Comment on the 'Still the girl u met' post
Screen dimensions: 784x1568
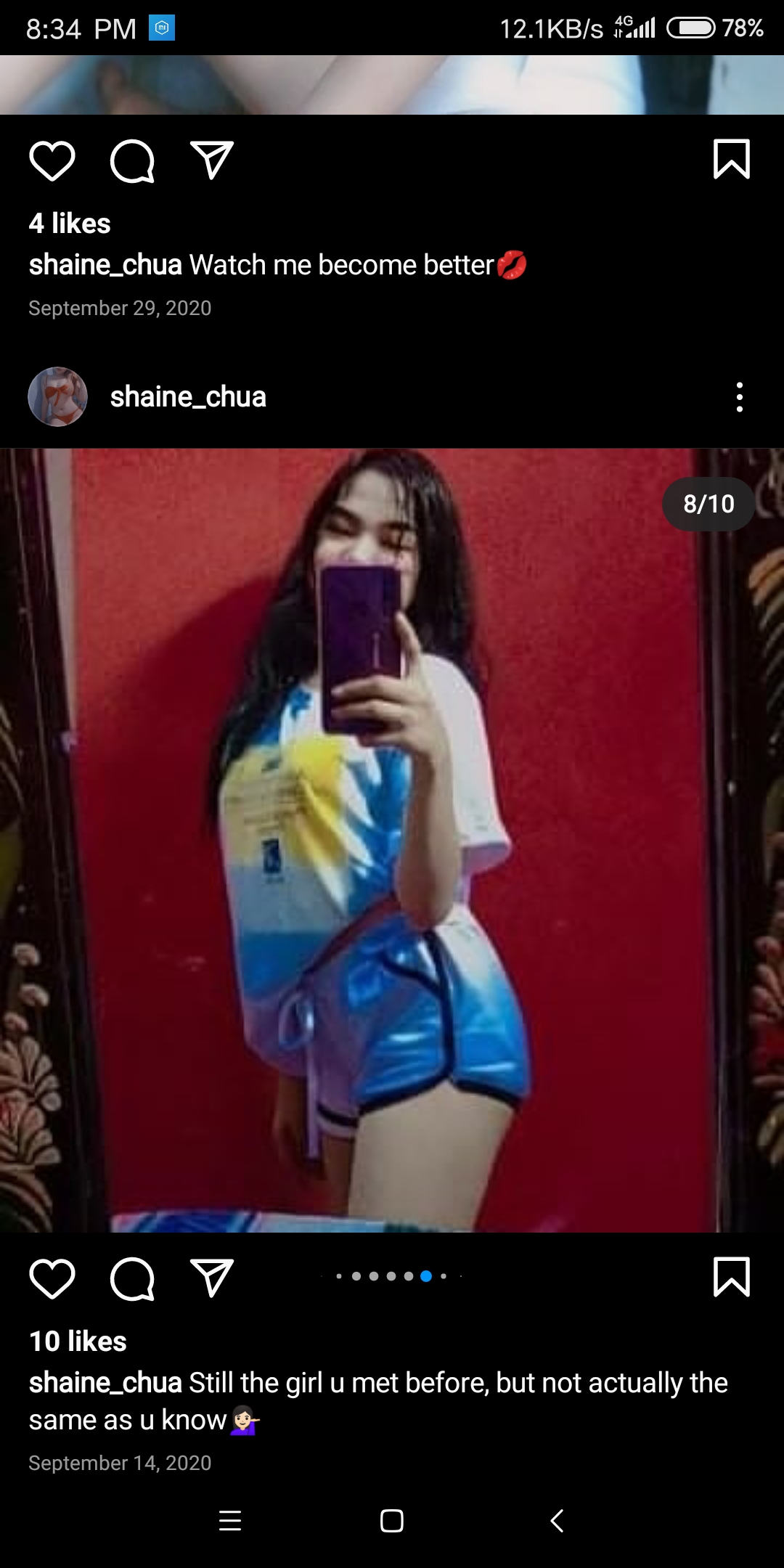tap(132, 1278)
